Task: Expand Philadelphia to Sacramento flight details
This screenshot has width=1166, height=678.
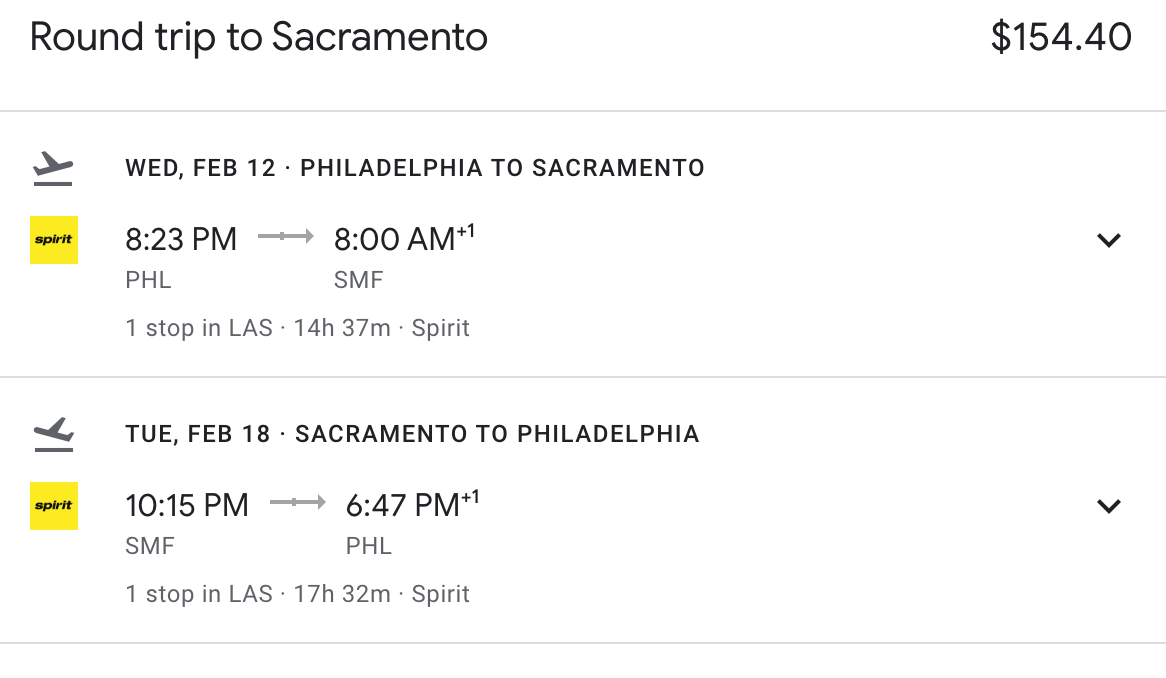Action: click(x=1108, y=240)
